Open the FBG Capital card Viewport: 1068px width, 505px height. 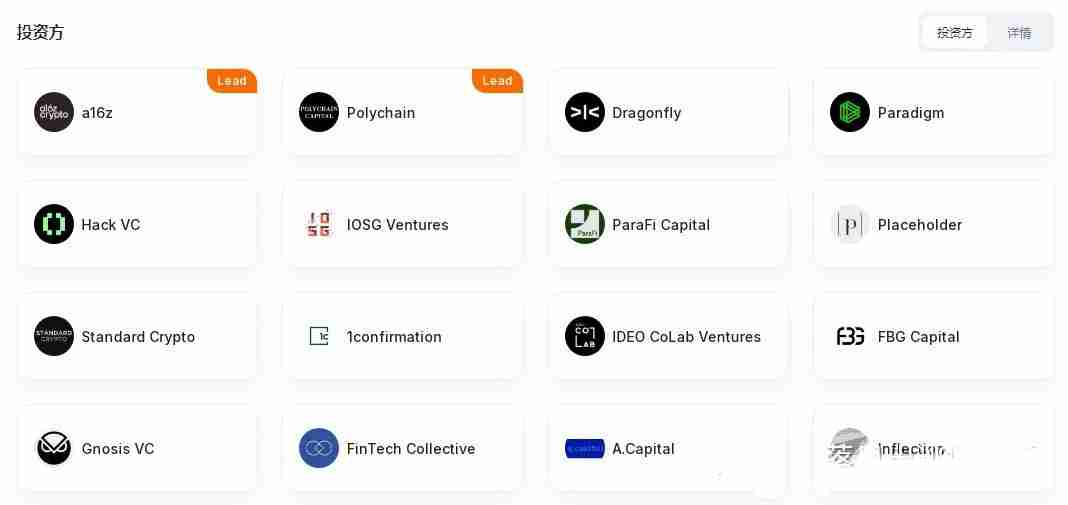(933, 337)
